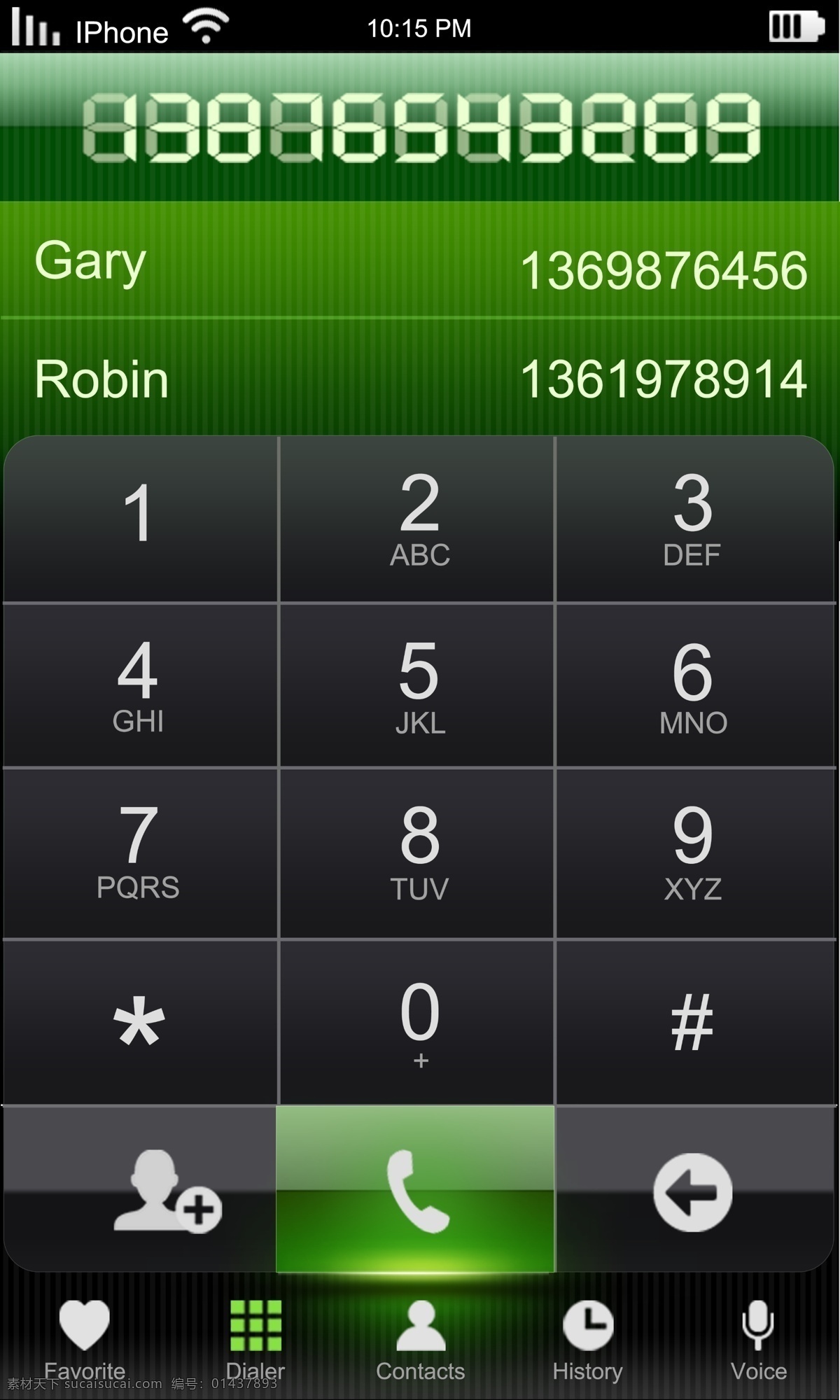Enter digit 5 JKL
The height and width of the screenshot is (1400, 840).
418,685
